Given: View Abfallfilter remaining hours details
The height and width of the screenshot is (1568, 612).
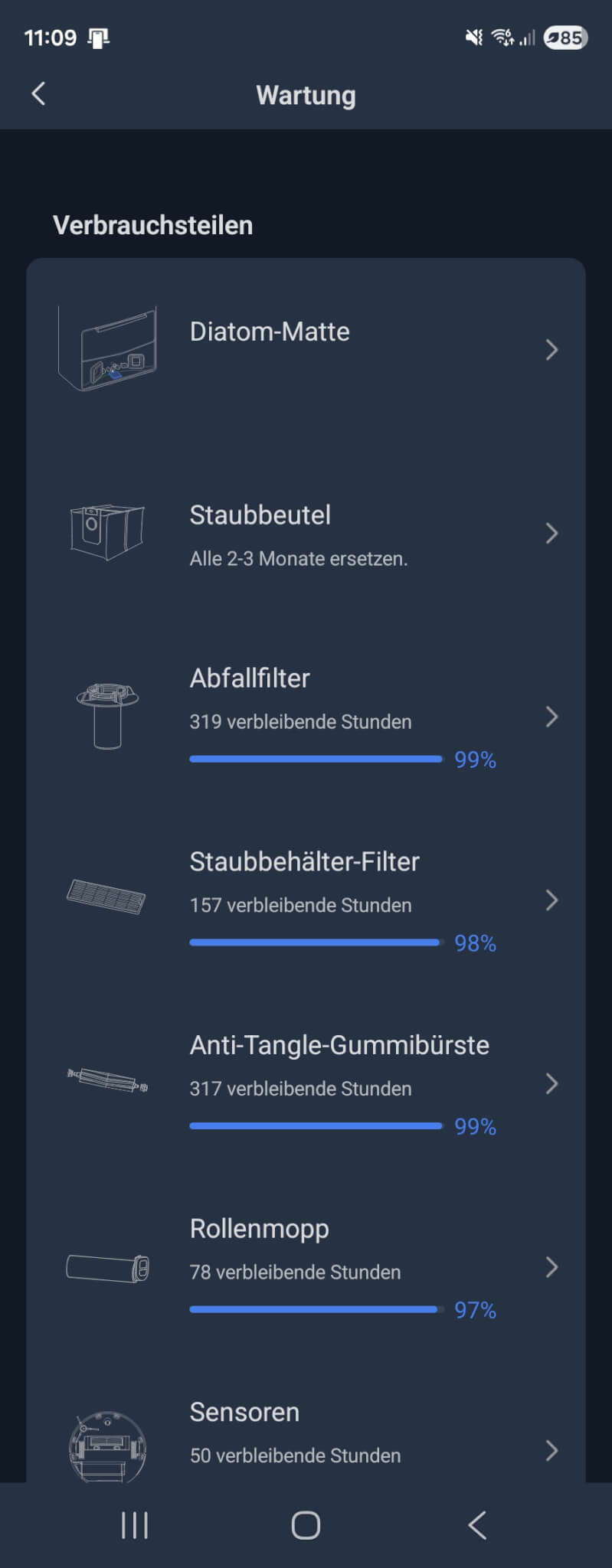Looking at the screenshot, I should (x=306, y=717).
